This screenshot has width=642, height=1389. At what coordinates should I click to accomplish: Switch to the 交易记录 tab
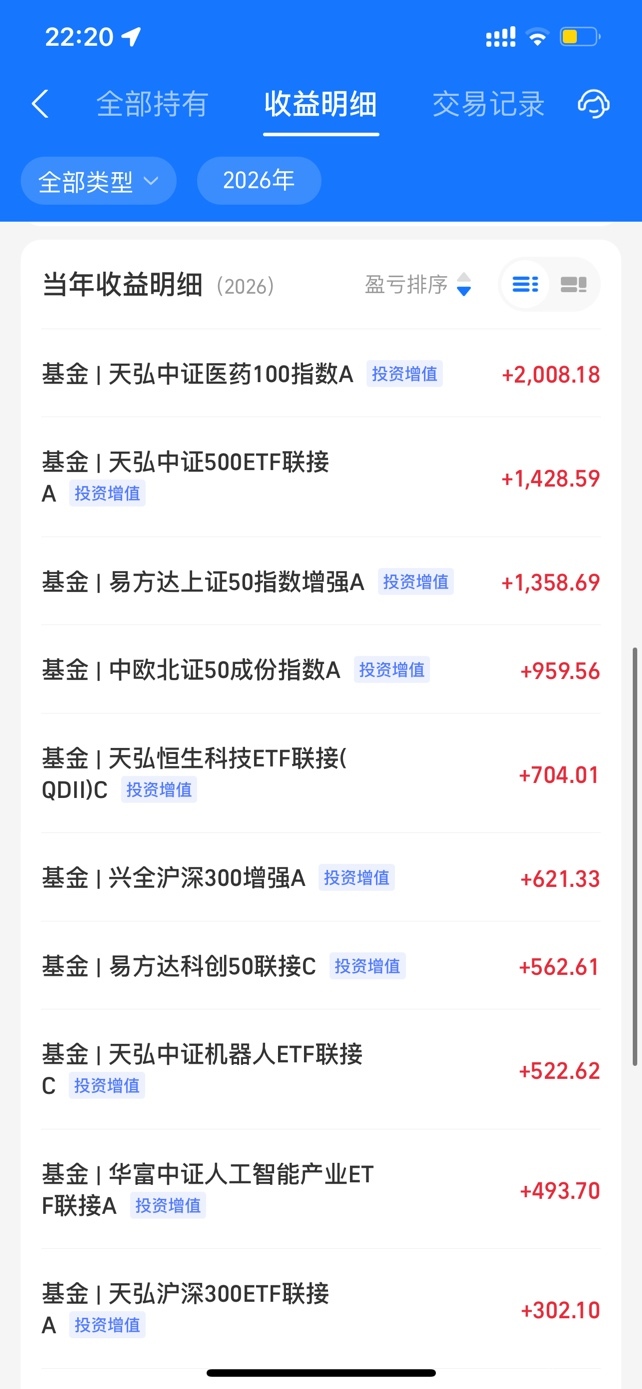tap(488, 104)
